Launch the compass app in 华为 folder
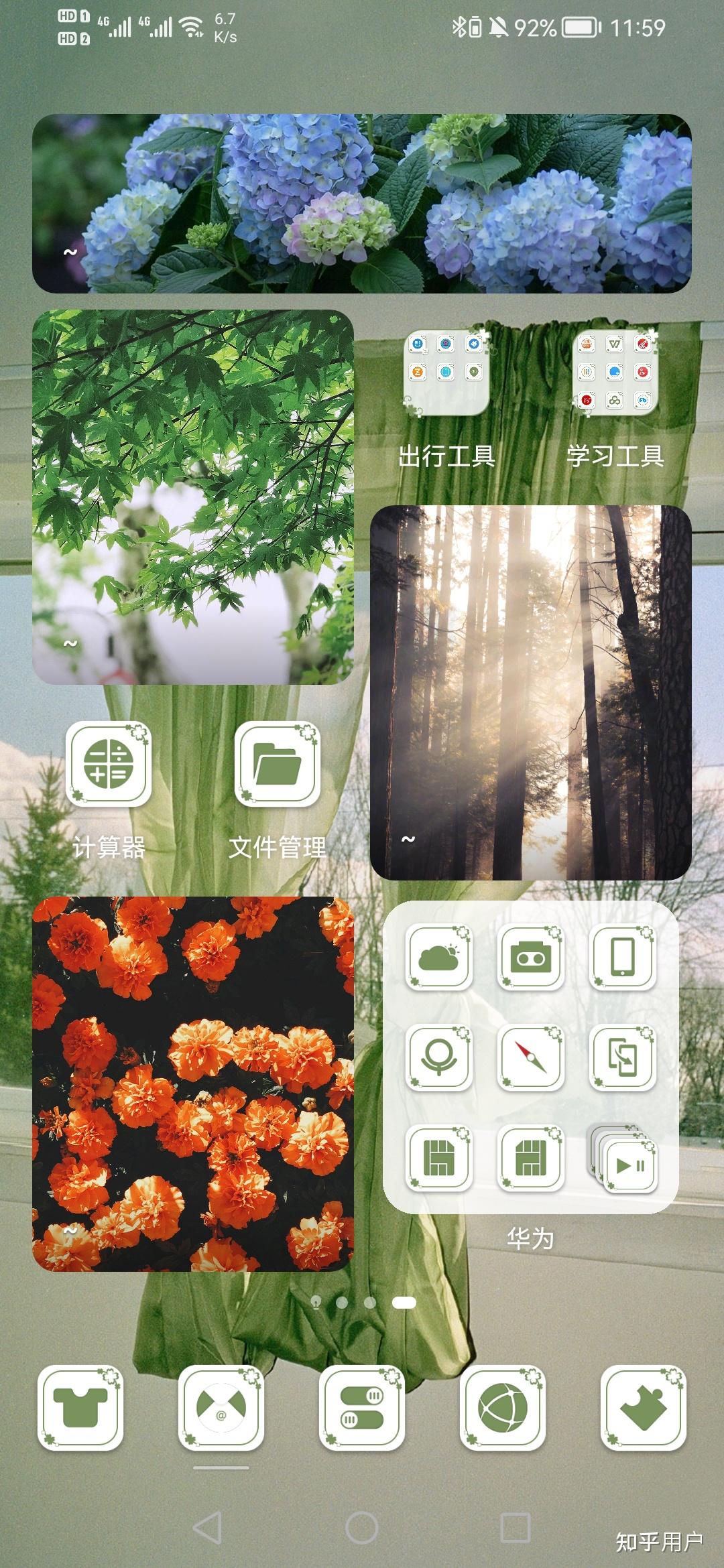This screenshot has width=724, height=1568. click(531, 1057)
